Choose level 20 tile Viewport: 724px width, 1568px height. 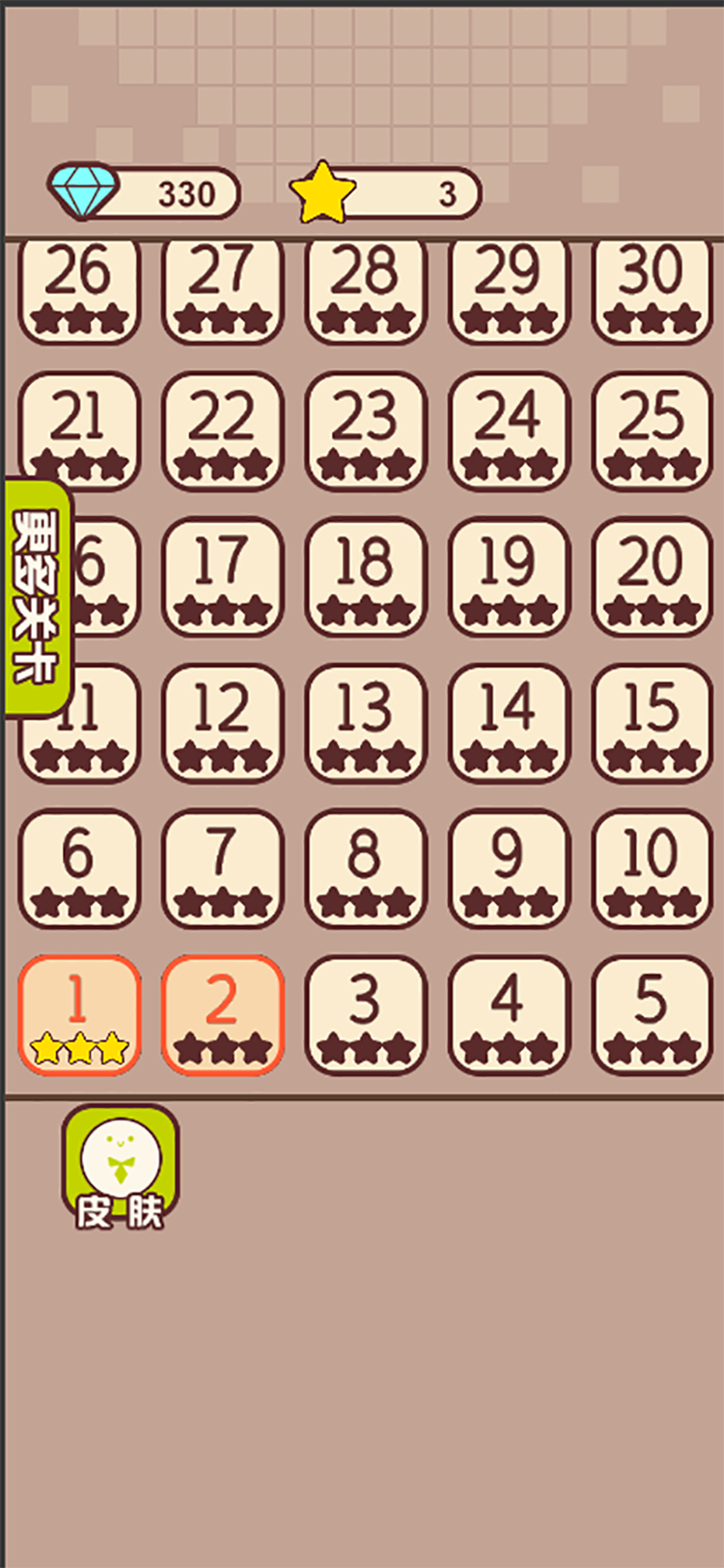(x=651, y=577)
